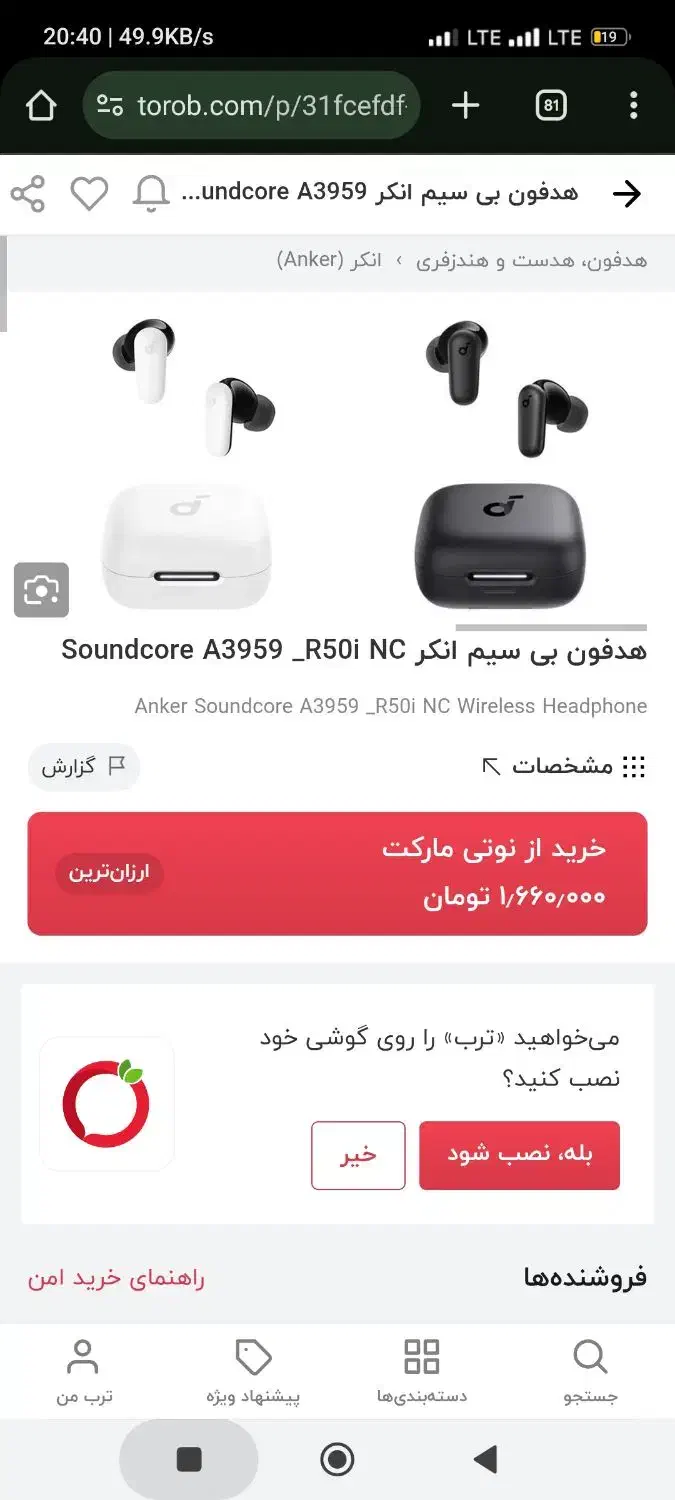The image size is (675, 1500).
Task: Open a new browser tab
Action: (466, 105)
